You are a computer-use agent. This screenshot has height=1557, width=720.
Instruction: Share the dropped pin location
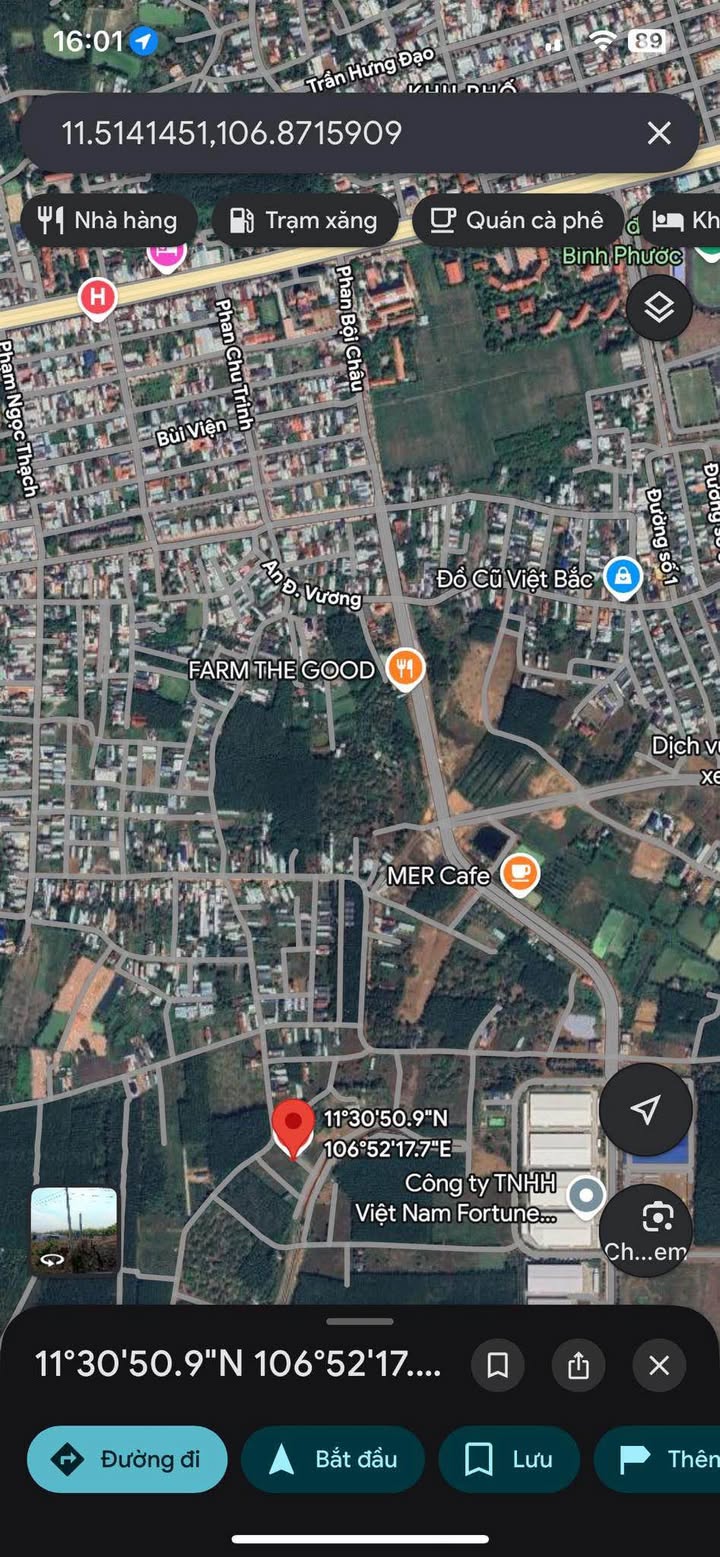pyautogui.click(x=578, y=1365)
